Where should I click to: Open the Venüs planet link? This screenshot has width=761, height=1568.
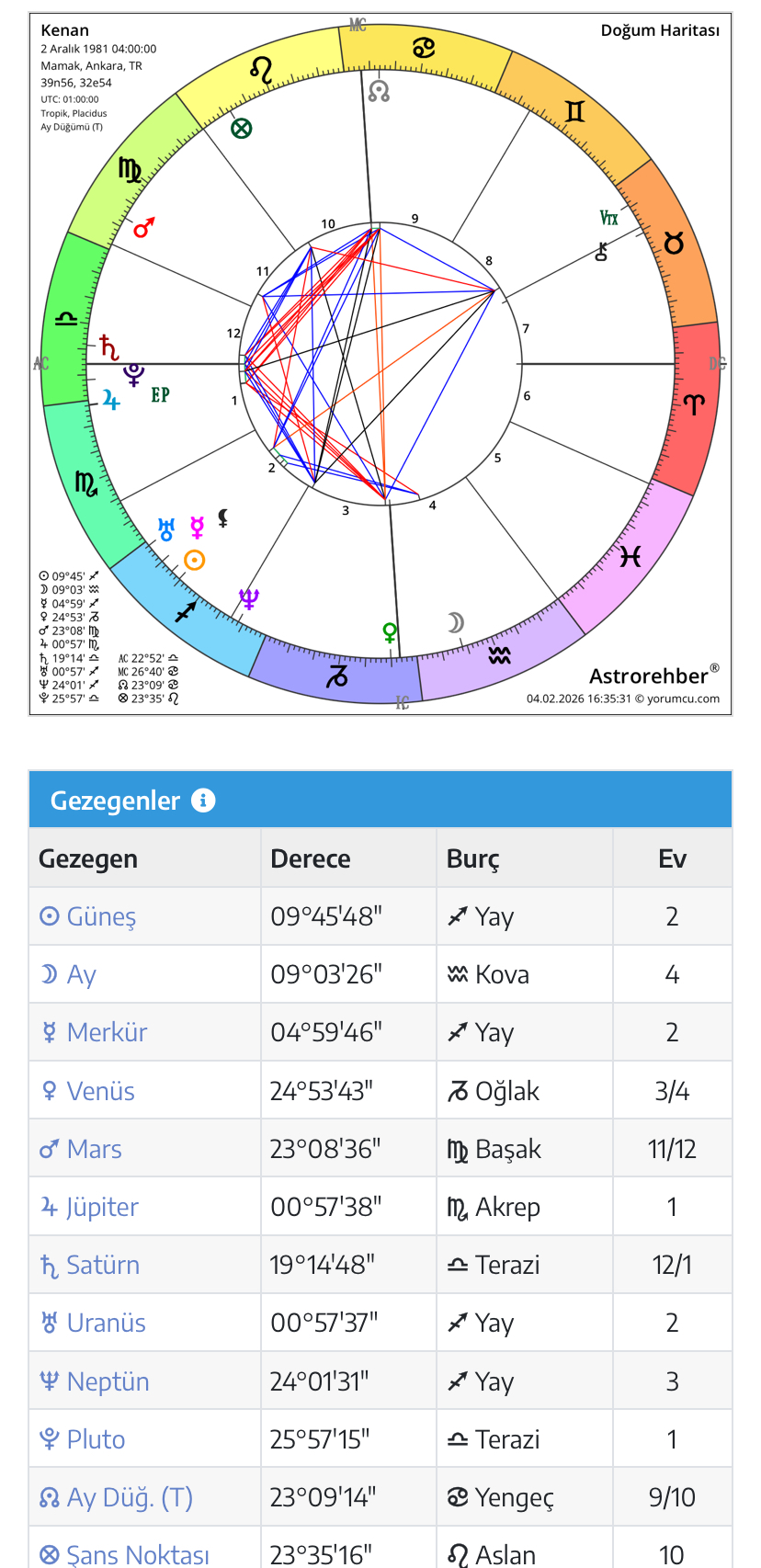(88, 1092)
